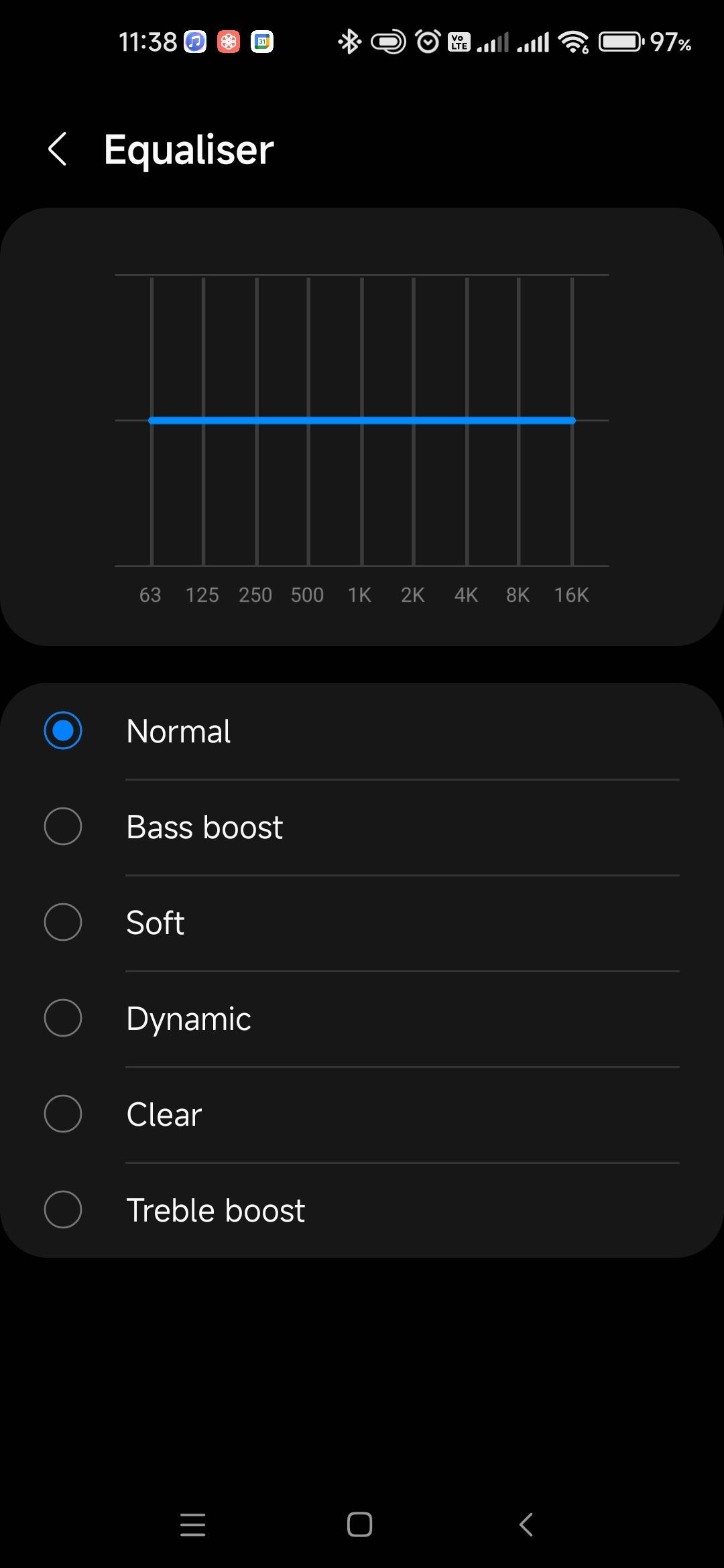Click the Wi-Fi status icon

pyautogui.click(x=572, y=42)
